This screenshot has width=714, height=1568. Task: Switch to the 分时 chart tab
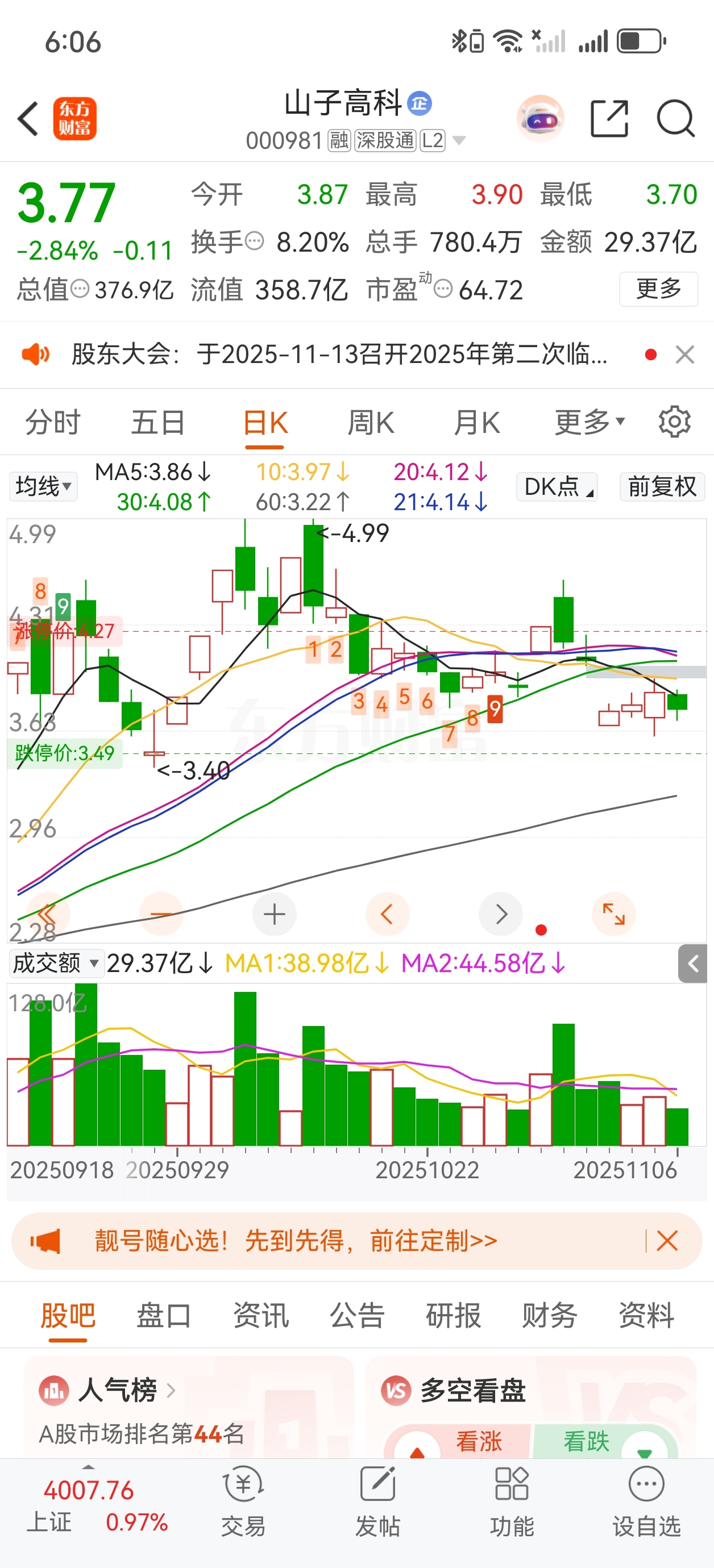tap(52, 423)
